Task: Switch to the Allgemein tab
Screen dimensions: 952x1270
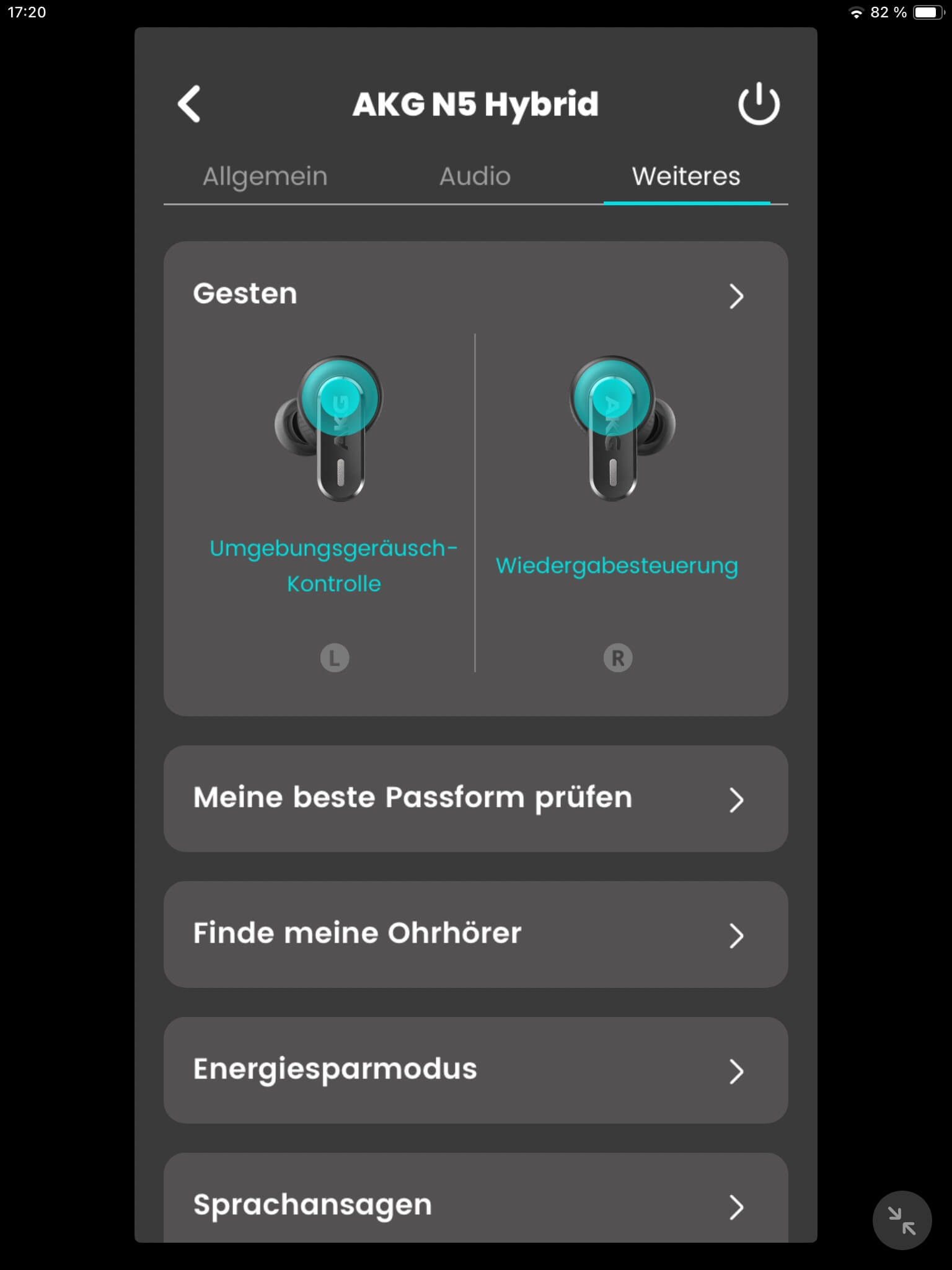Action: pos(265,177)
